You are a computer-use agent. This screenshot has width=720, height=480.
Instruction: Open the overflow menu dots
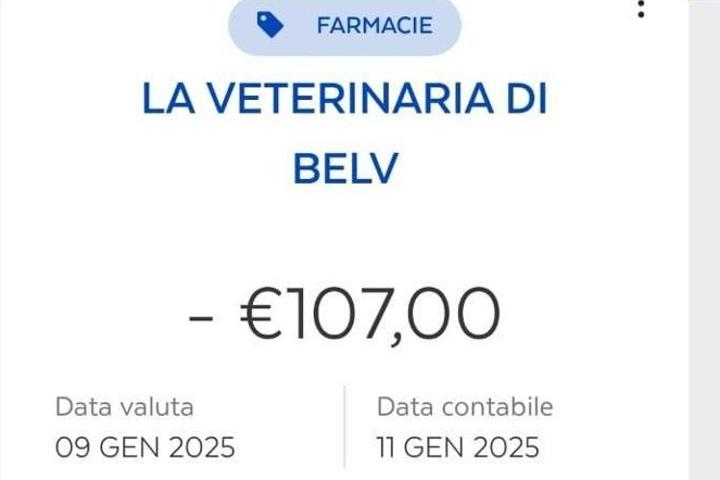pos(641,8)
